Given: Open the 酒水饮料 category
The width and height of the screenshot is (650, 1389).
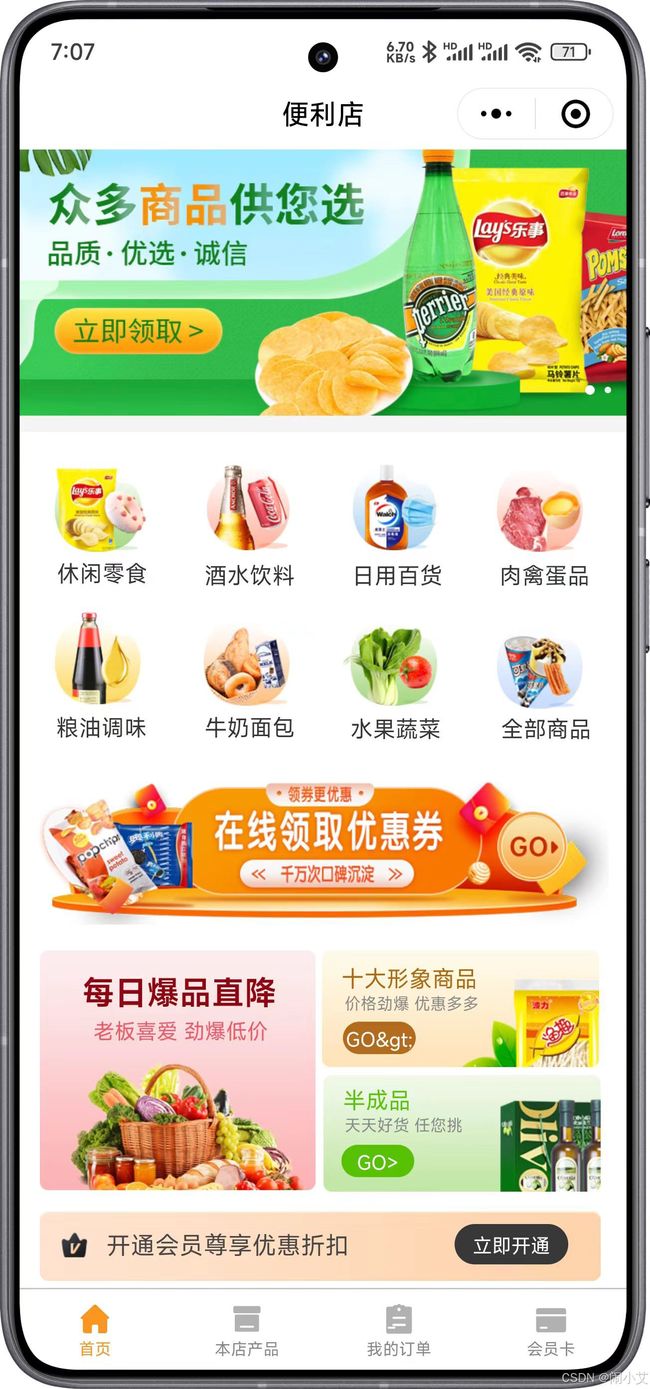Looking at the screenshot, I should 249,524.
